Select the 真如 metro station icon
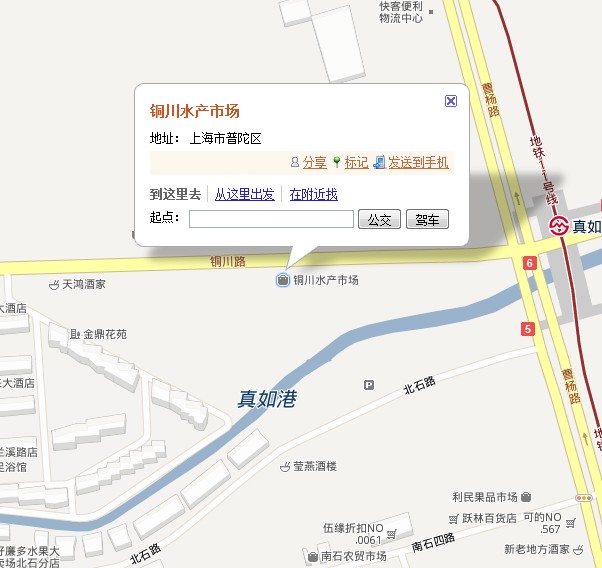The height and width of the screenshot is (568, 602). click(560, 227)
